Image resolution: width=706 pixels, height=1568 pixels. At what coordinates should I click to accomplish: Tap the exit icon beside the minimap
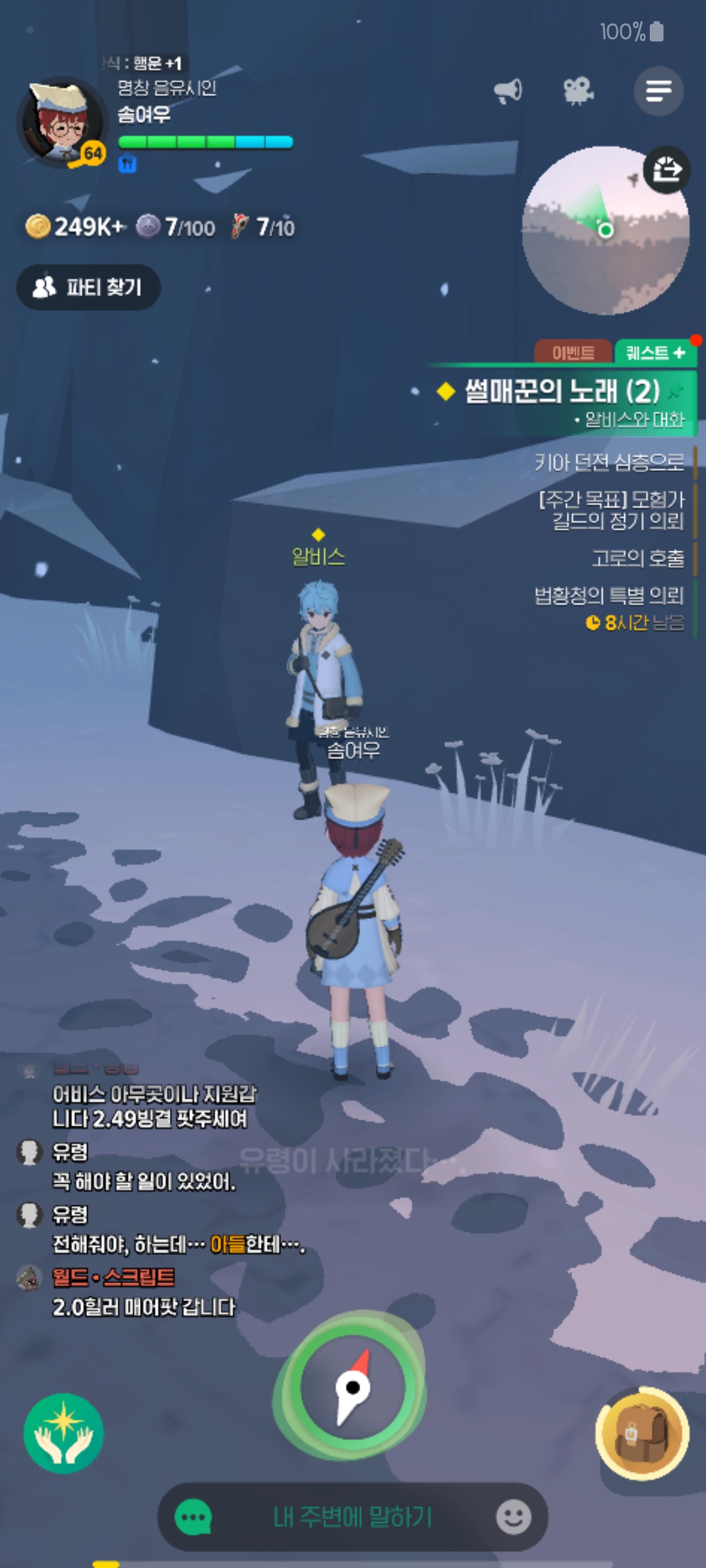pyautogui.click(x=666, y=170)
